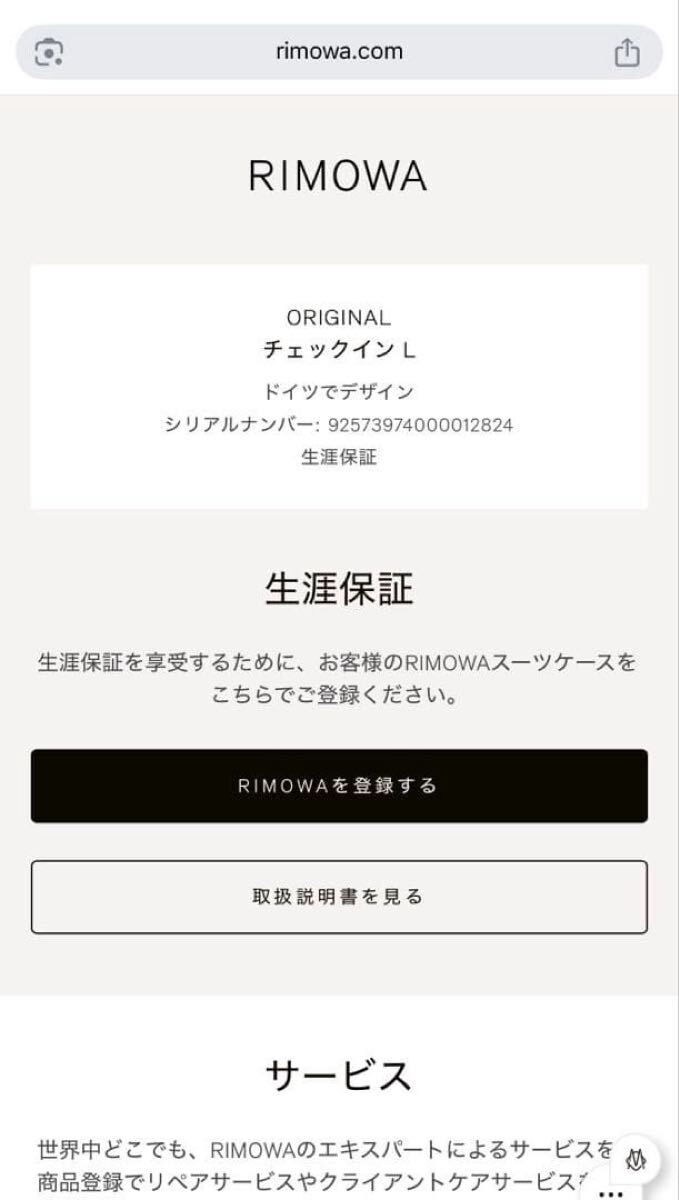Open the image search icon in address bar
Viewport: 679px width, 1200px height.
[x=49, y=52]
